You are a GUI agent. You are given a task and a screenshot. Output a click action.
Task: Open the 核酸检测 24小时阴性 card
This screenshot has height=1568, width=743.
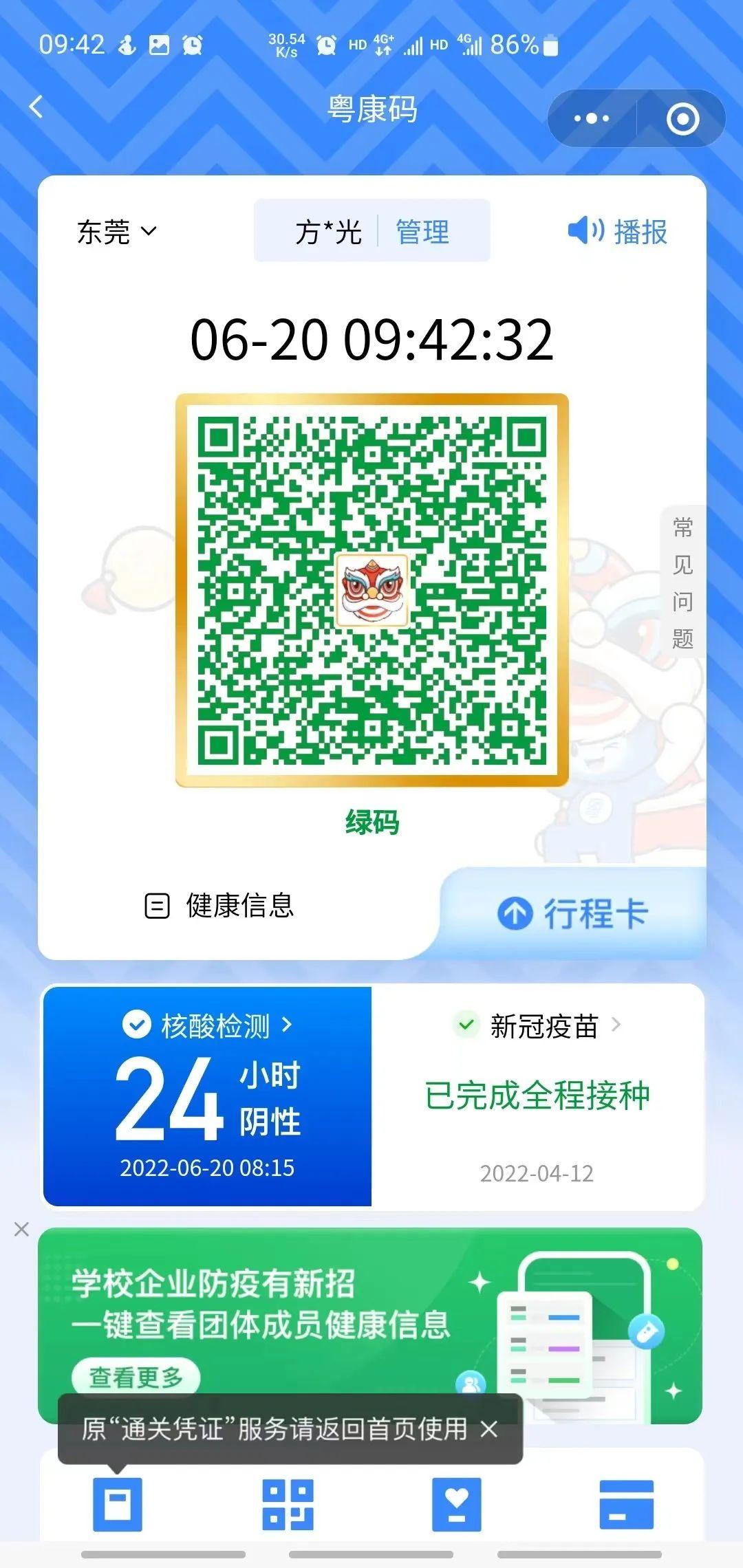point(207,1096)
